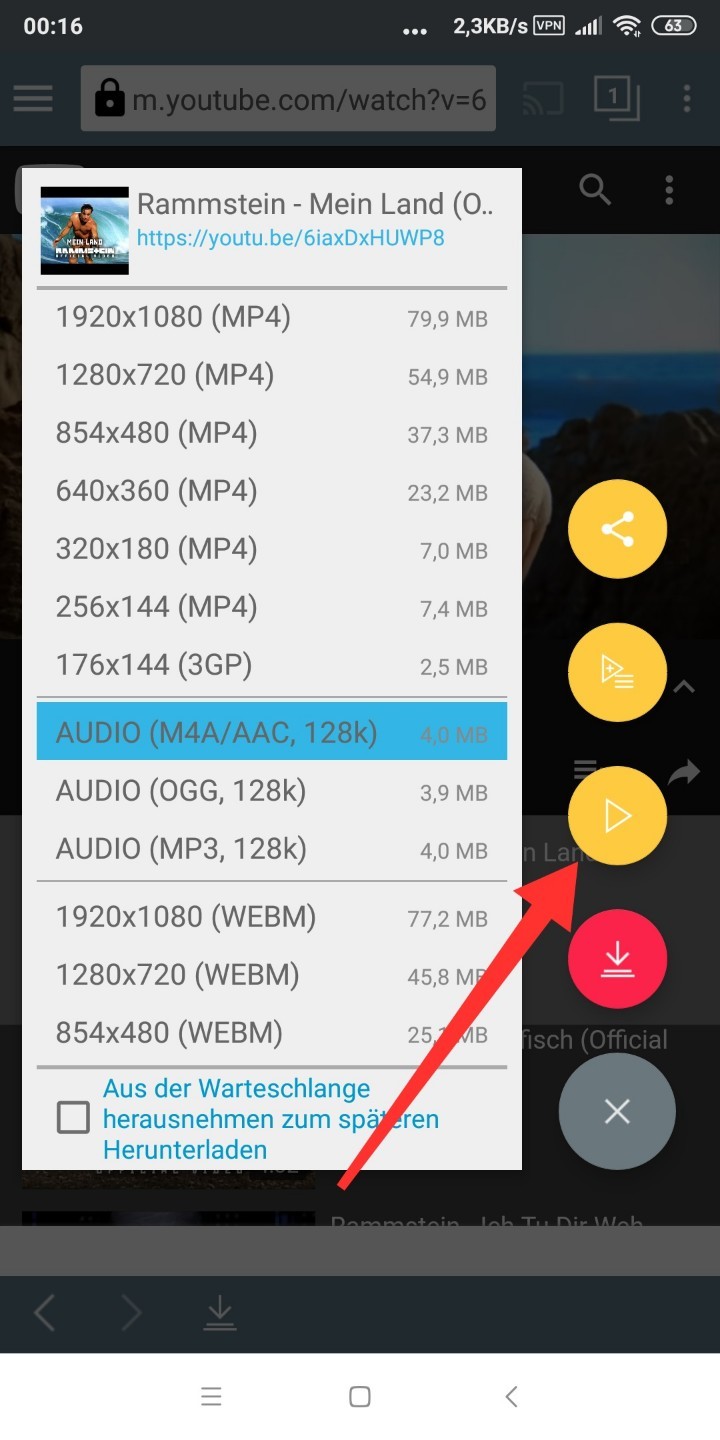Open the hamburger drawer menu
This screenshot has height=1440, width=720.
coord(33,99)
